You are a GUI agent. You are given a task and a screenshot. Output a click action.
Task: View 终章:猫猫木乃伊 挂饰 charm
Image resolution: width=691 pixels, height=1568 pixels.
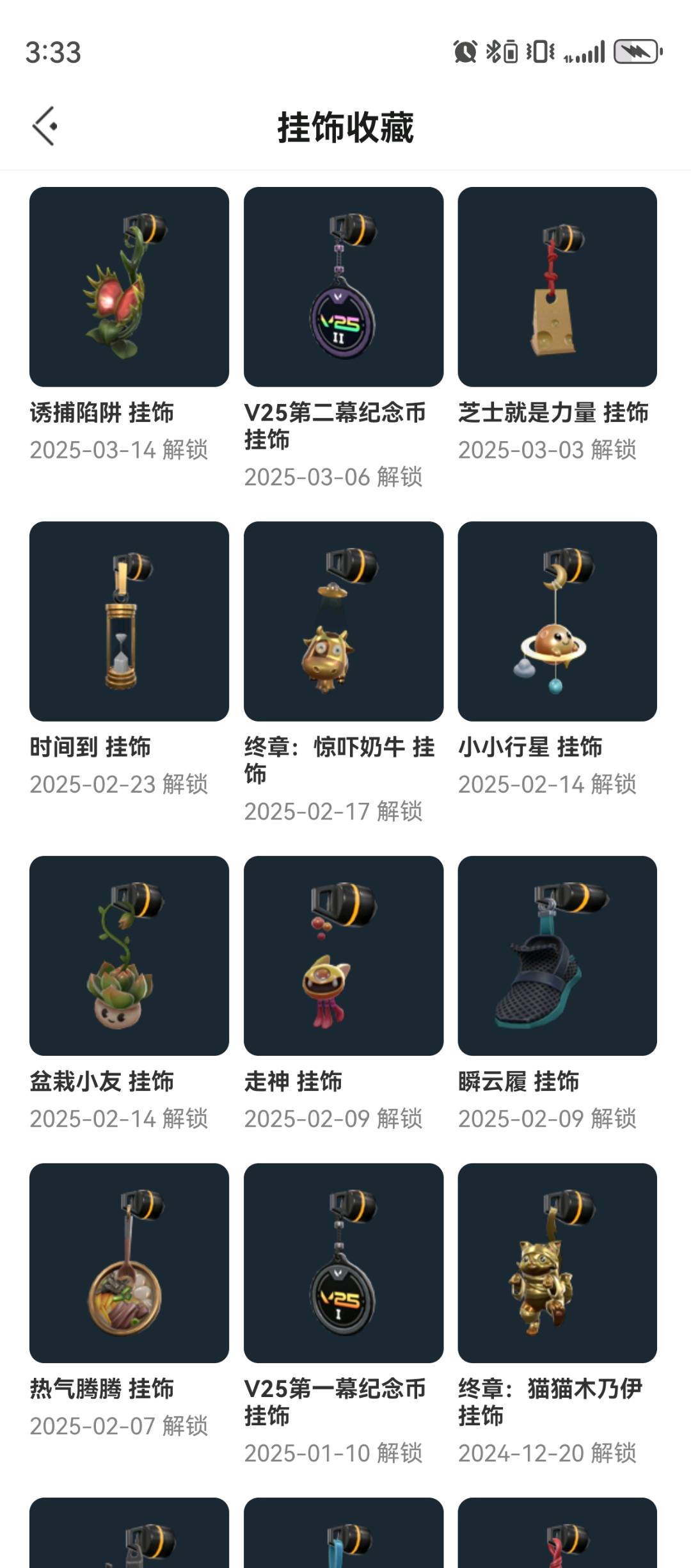coord(557,1263)
